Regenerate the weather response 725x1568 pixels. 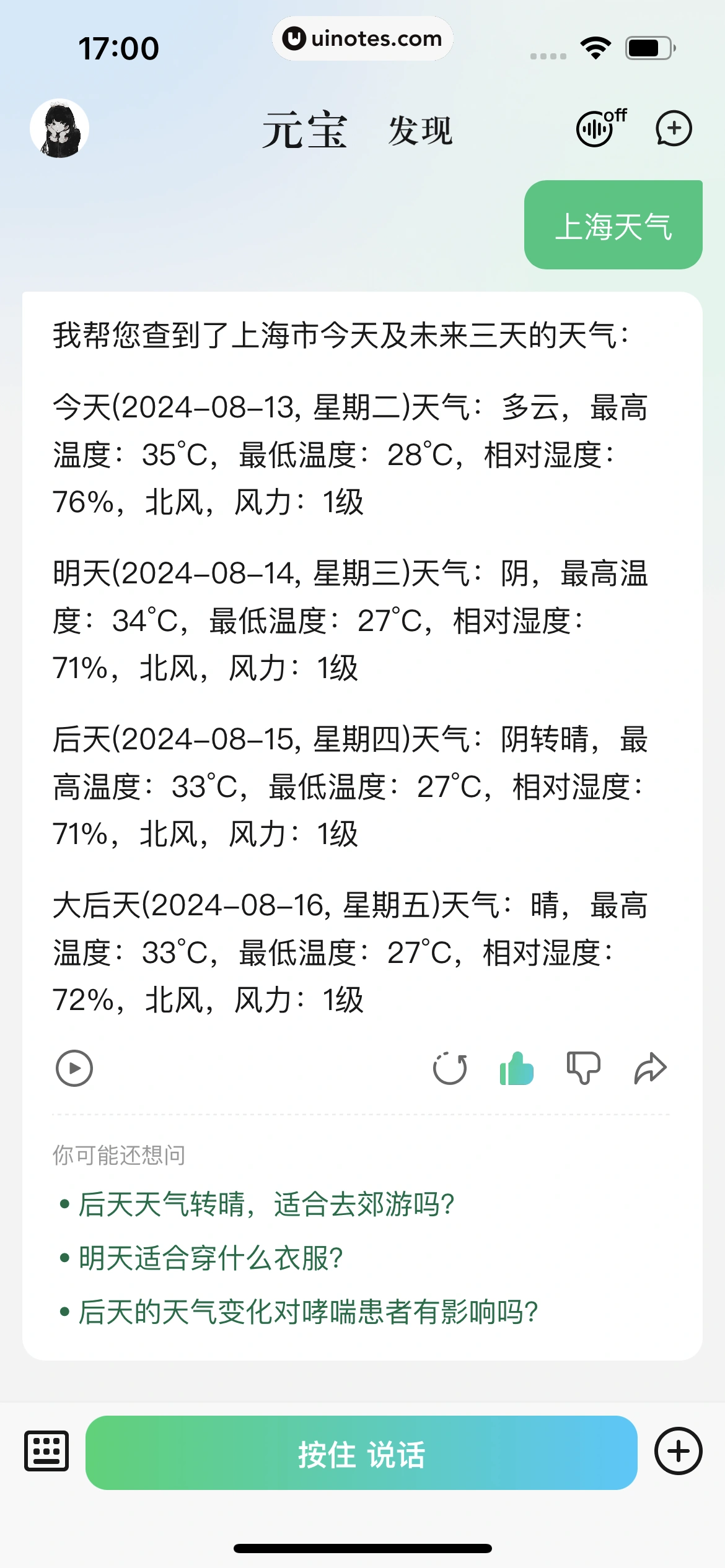pyautogui.click(x=450, y=1067)
